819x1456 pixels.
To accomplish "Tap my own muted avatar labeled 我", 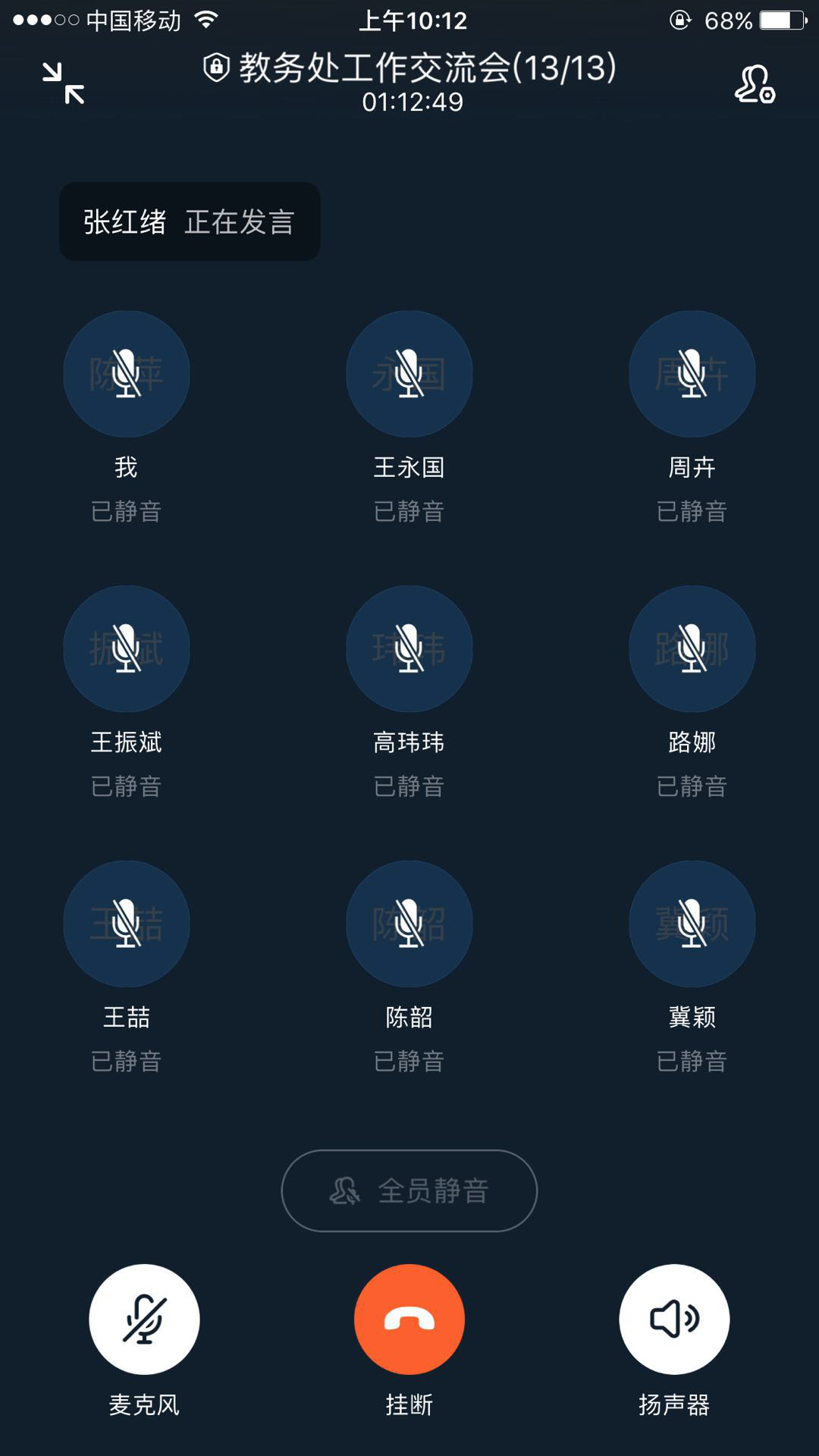I will [x=127, y=375].
